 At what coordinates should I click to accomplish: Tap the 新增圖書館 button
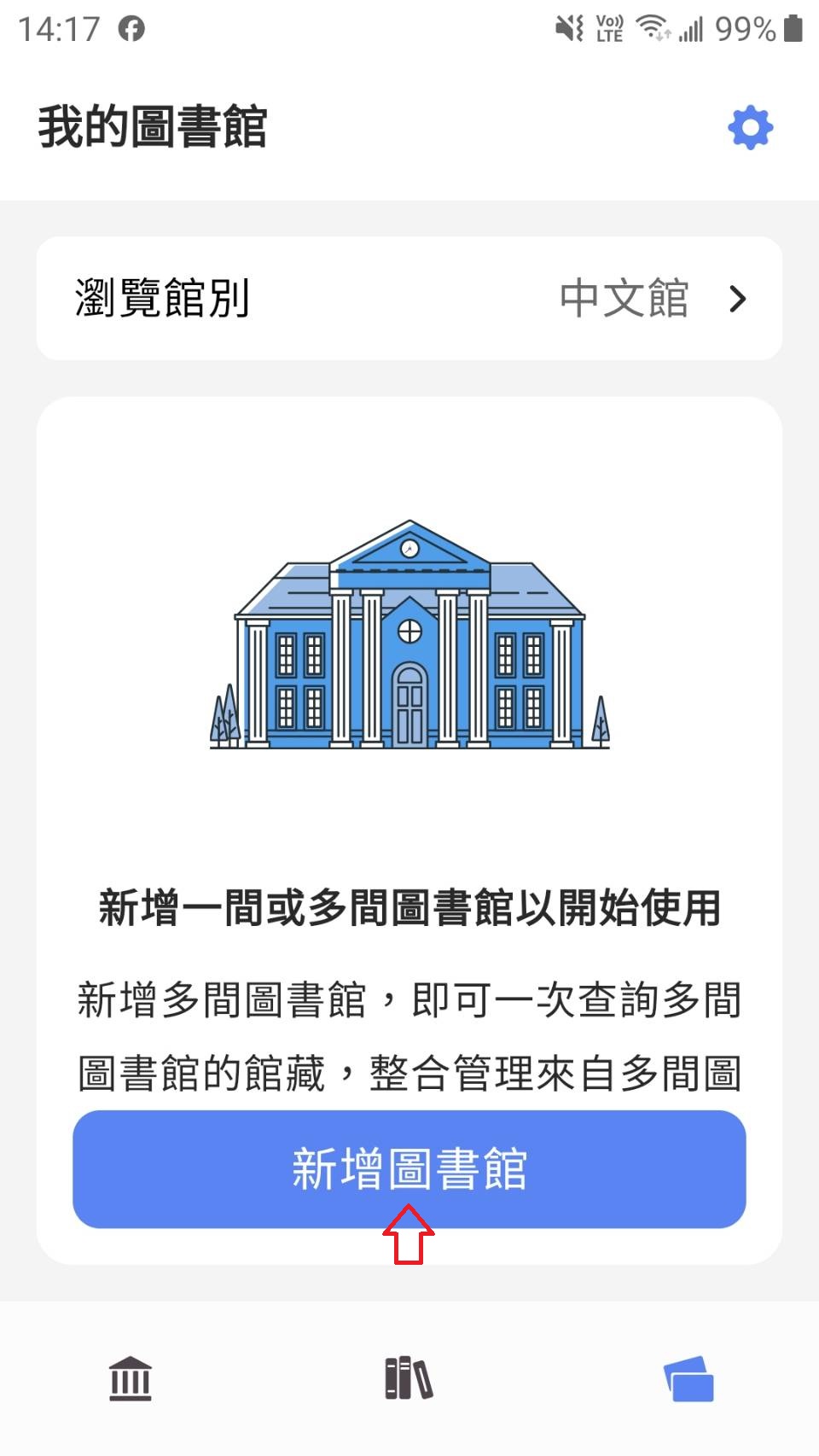point(409,1168)
